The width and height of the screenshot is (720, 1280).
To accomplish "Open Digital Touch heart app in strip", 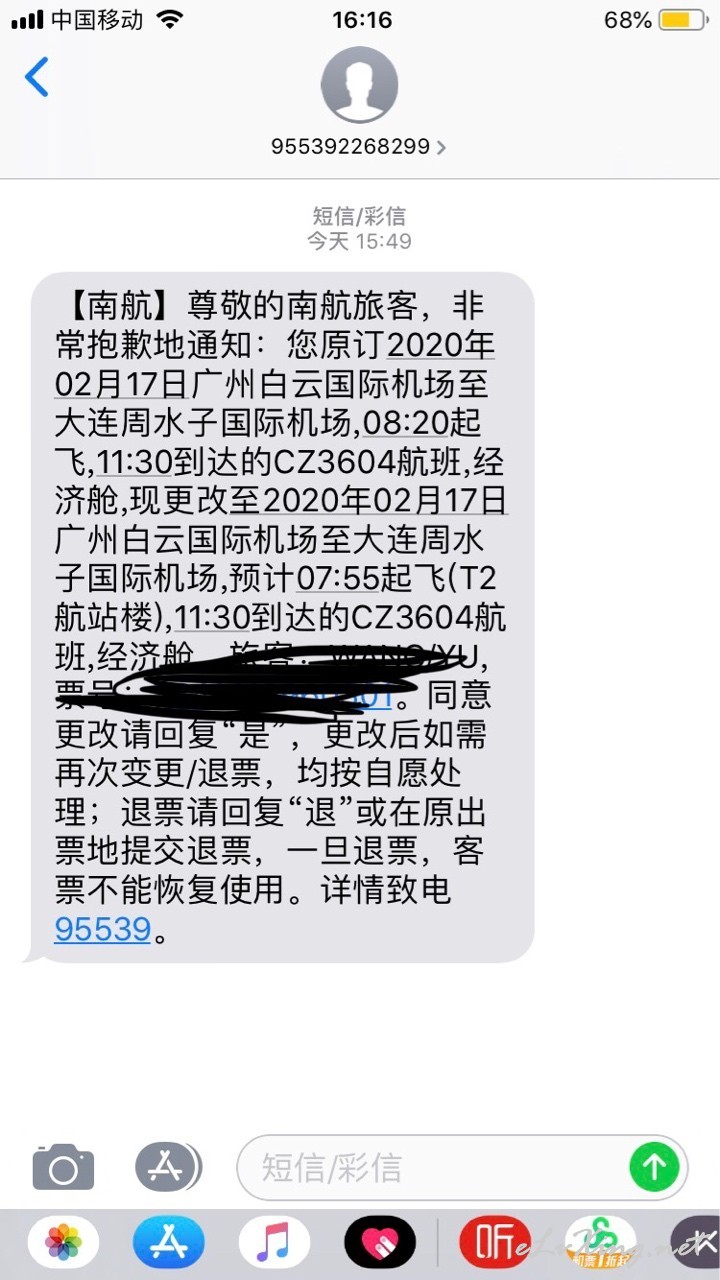I will click(380, 1243).
